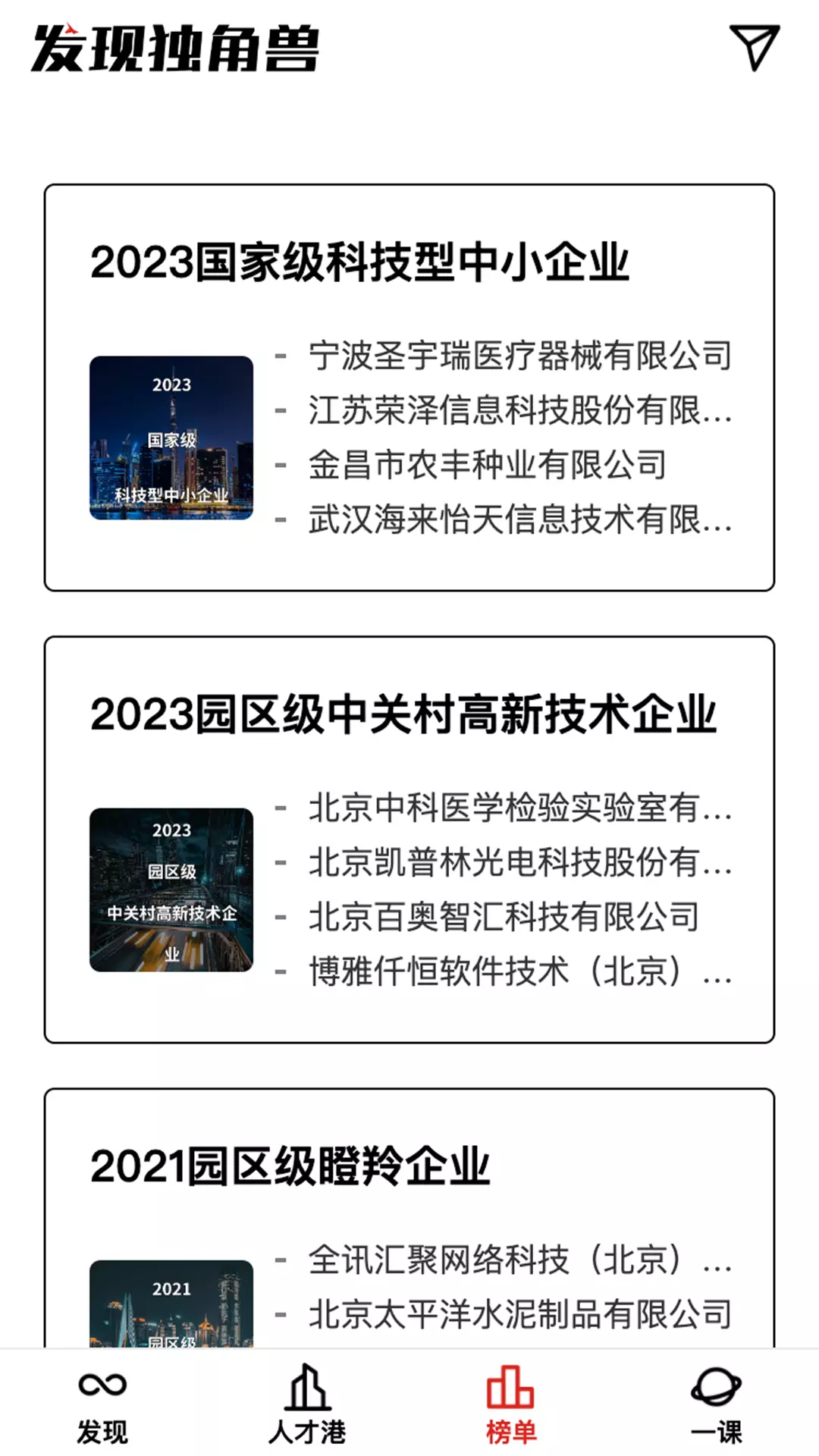Switch to the 一课 tab
819x1456 pixels.
[717, 1405]
